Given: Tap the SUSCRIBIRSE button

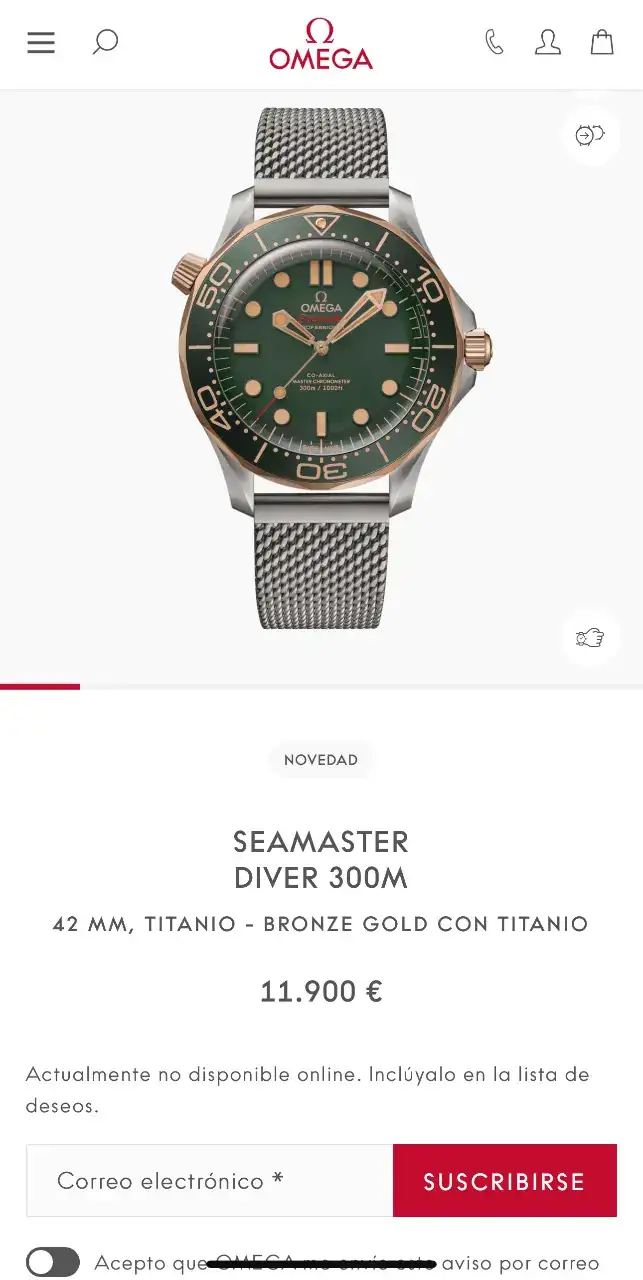Looking at the screenshot, I should pos(504,1181).
